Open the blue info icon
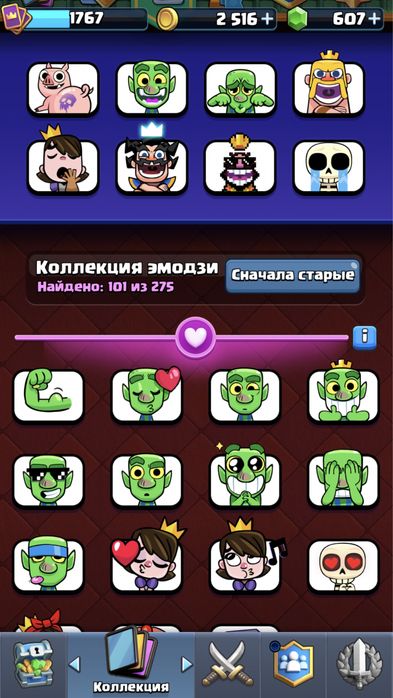The image size is (393, 698). coord(365,337)
